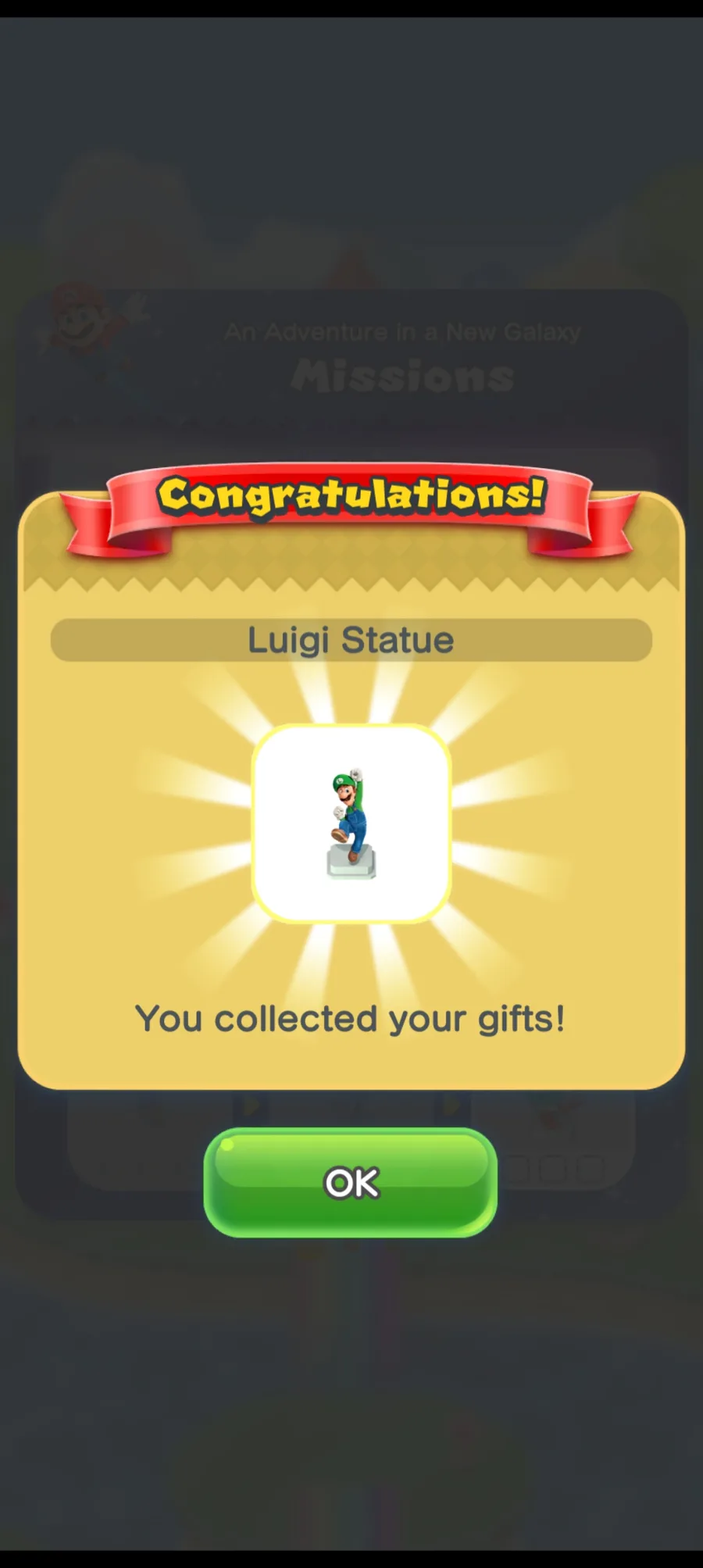Tap OK to dismiss the gift dialog
The height and width of the screenshot is (1568, 703).
(x=351, y=1182)
